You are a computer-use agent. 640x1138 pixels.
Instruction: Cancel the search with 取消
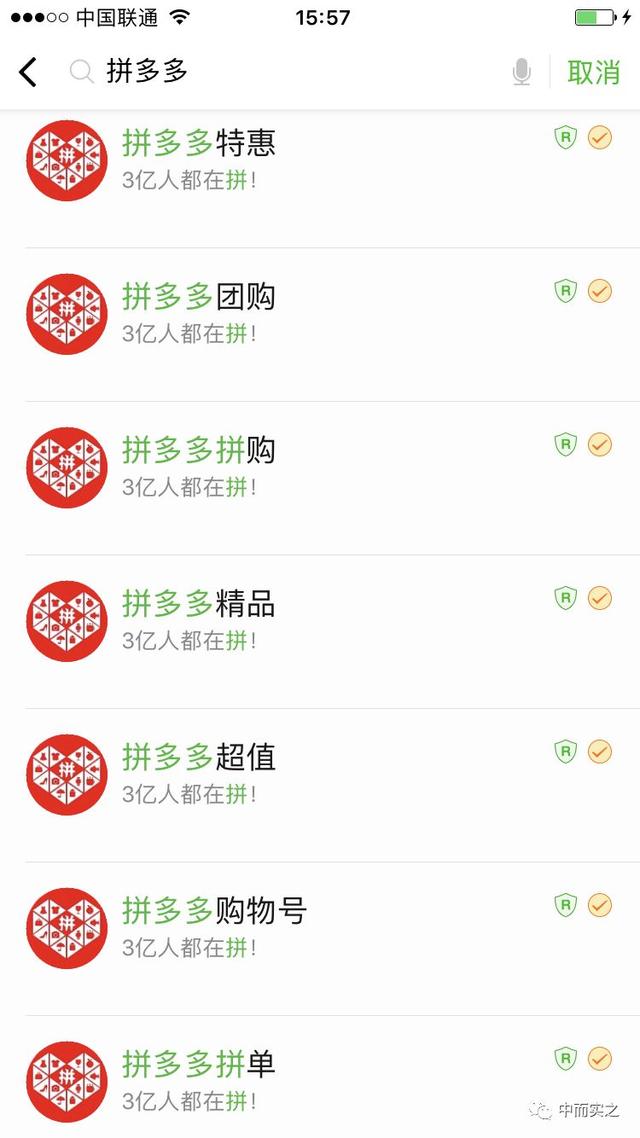point(593,72)
